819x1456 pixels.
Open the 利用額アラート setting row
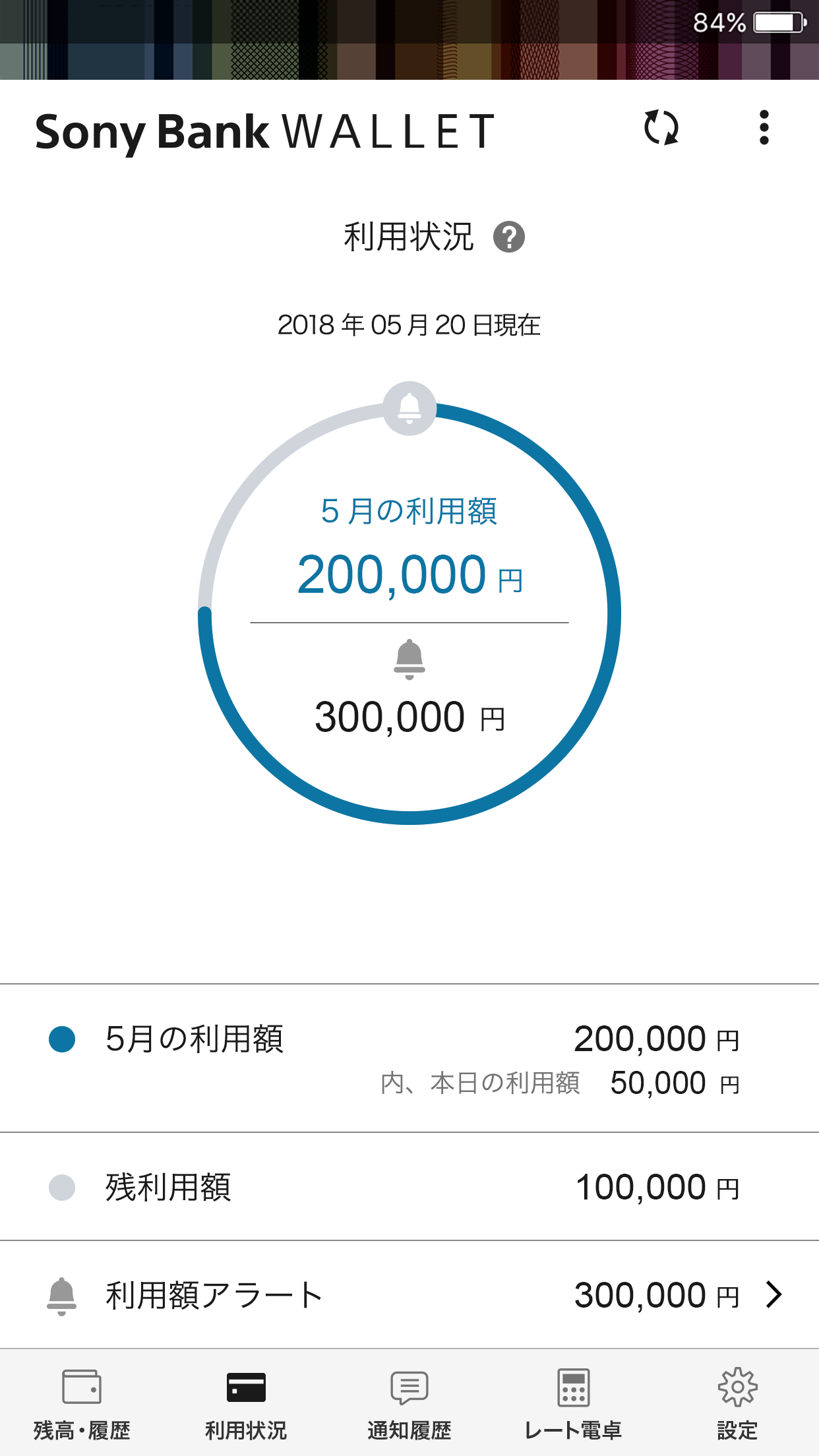point(409,1295)
